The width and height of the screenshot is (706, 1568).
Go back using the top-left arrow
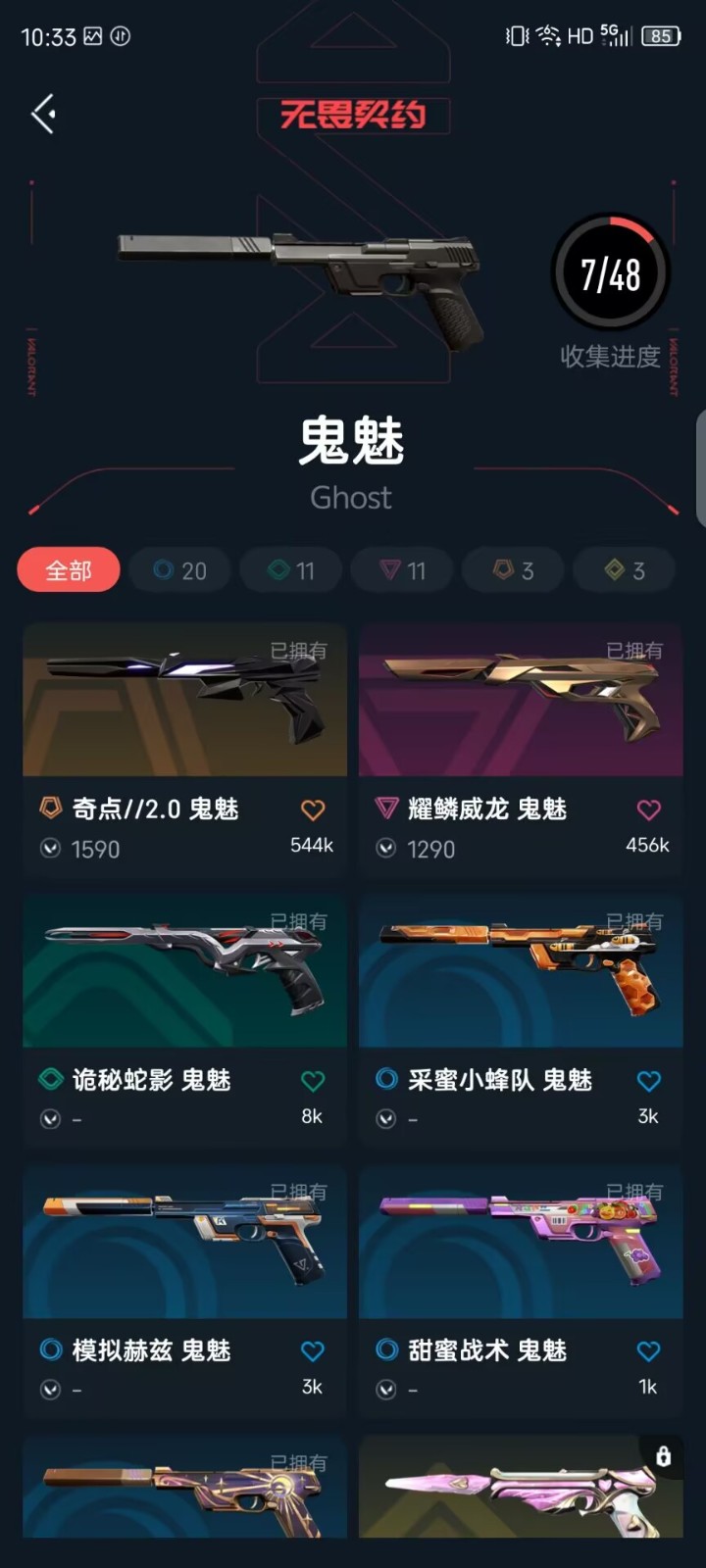43,115
